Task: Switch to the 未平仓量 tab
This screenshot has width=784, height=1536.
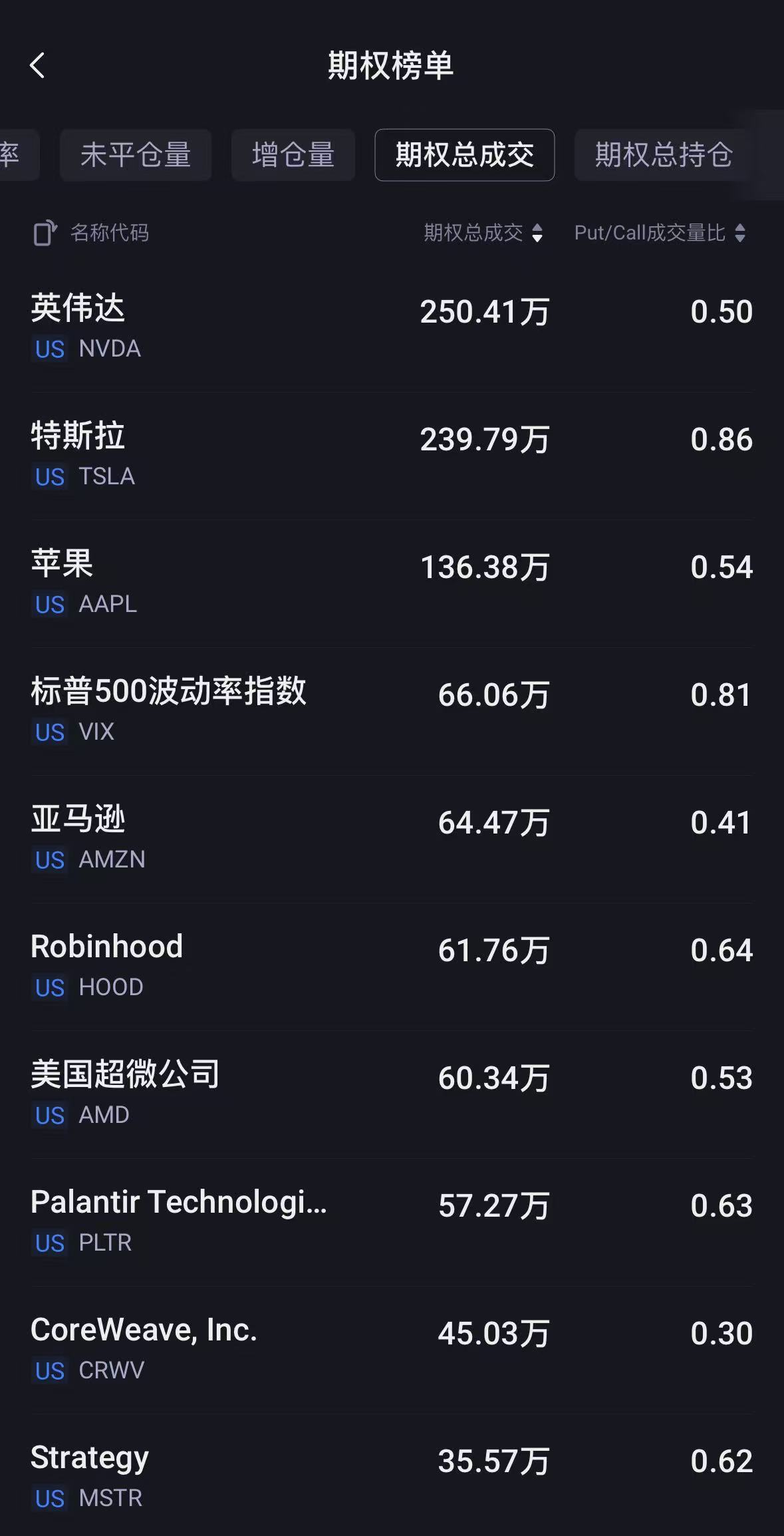Action: coord(136,155)
